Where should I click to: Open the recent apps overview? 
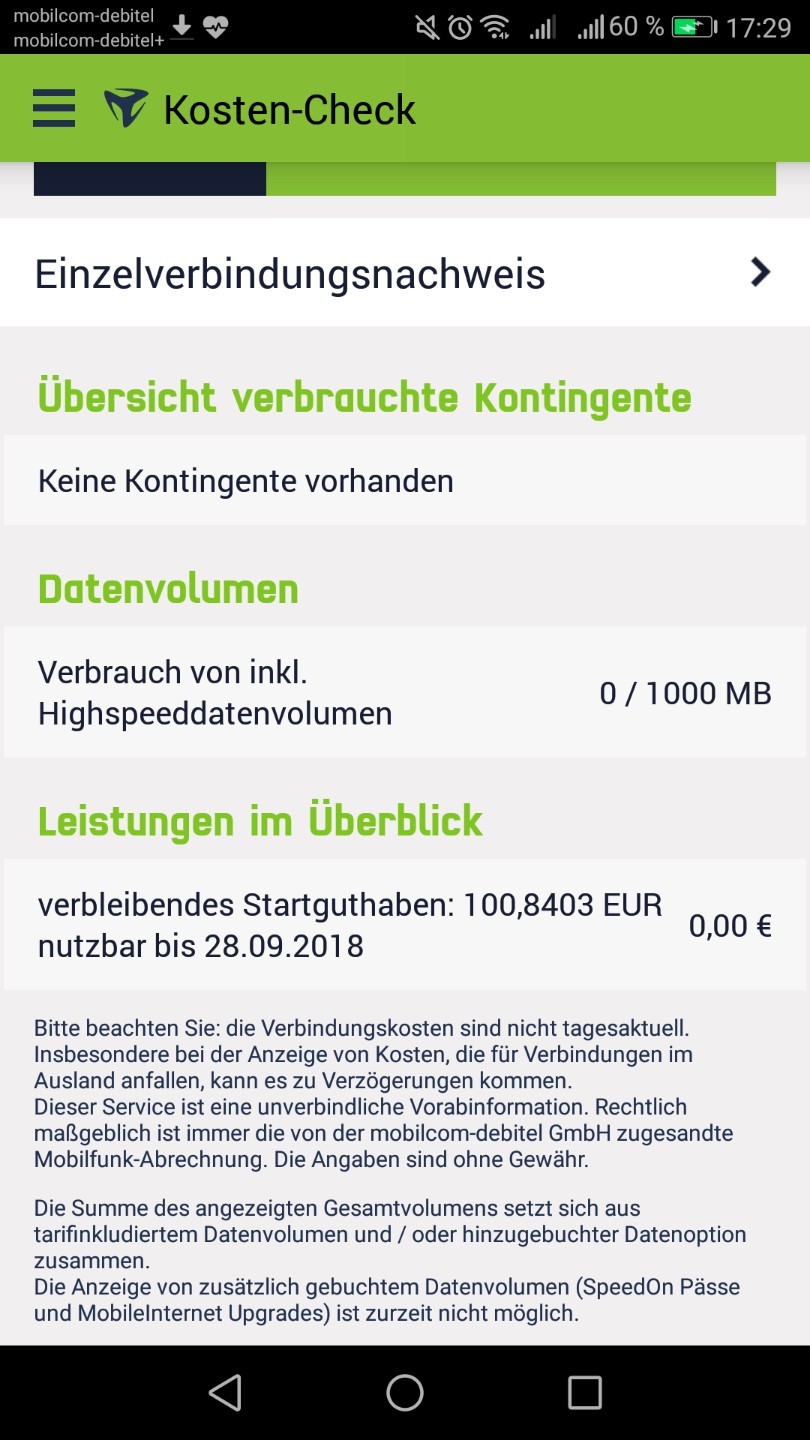click(x=584, y=1392)
